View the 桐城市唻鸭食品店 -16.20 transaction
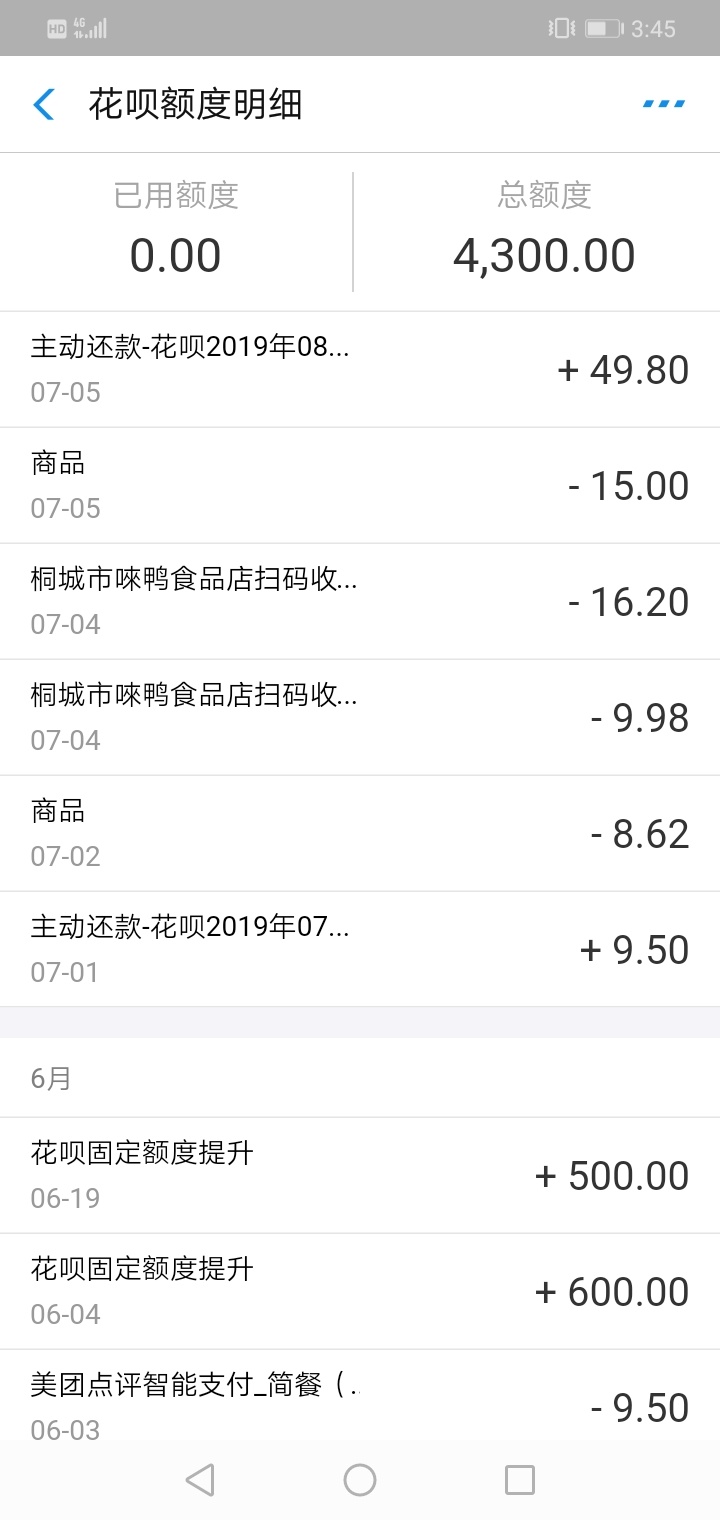The height and width of the screenshot is (1520, 720). pos(360,602)
